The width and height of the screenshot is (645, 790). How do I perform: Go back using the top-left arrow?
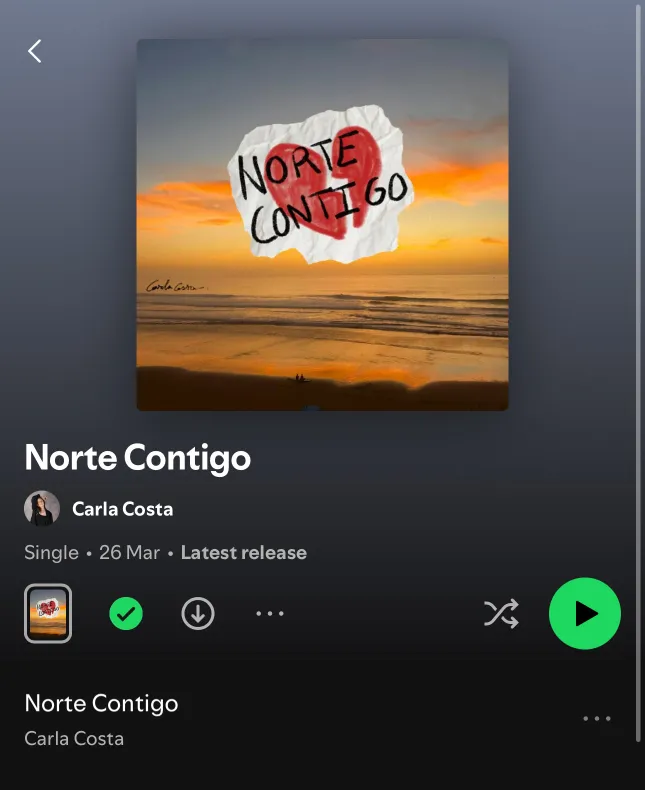(35, 51)
